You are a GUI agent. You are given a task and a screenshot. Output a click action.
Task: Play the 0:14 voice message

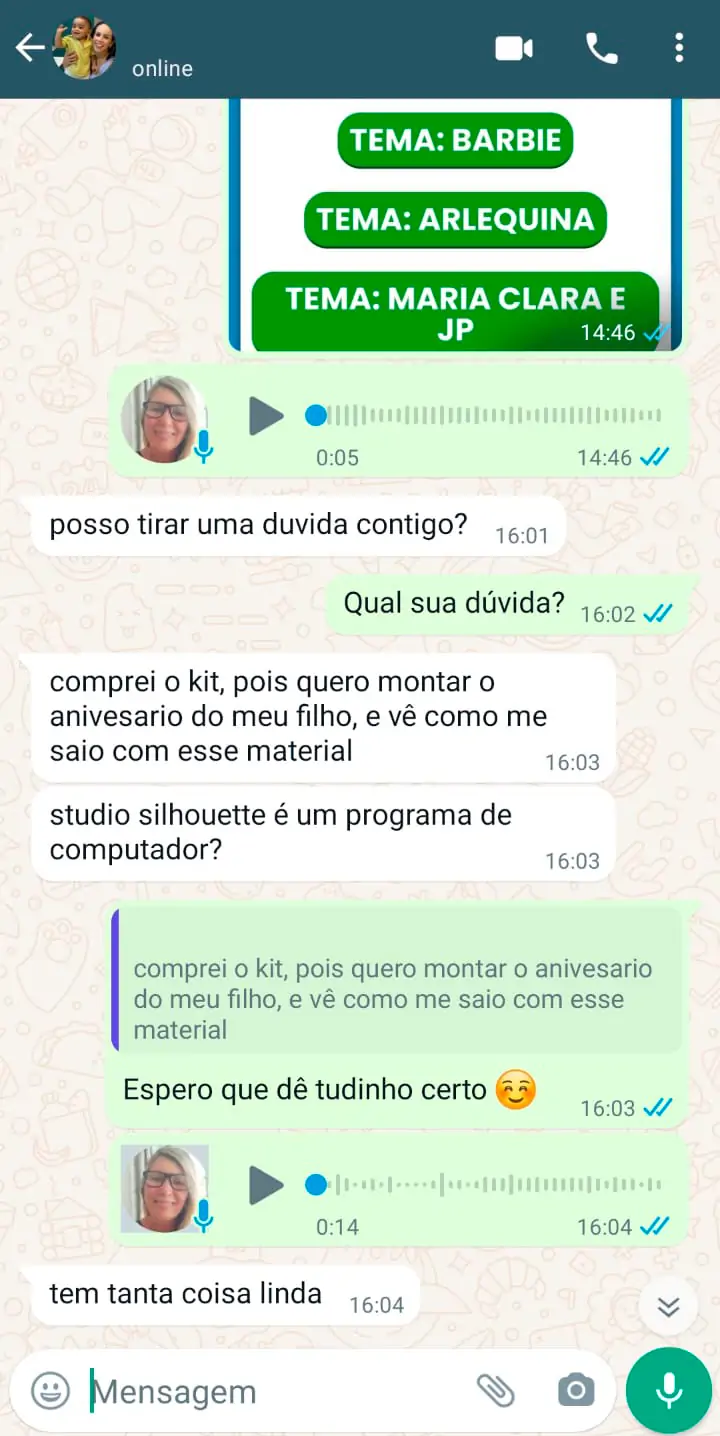pyautogui.click(x=266, y=1185)
